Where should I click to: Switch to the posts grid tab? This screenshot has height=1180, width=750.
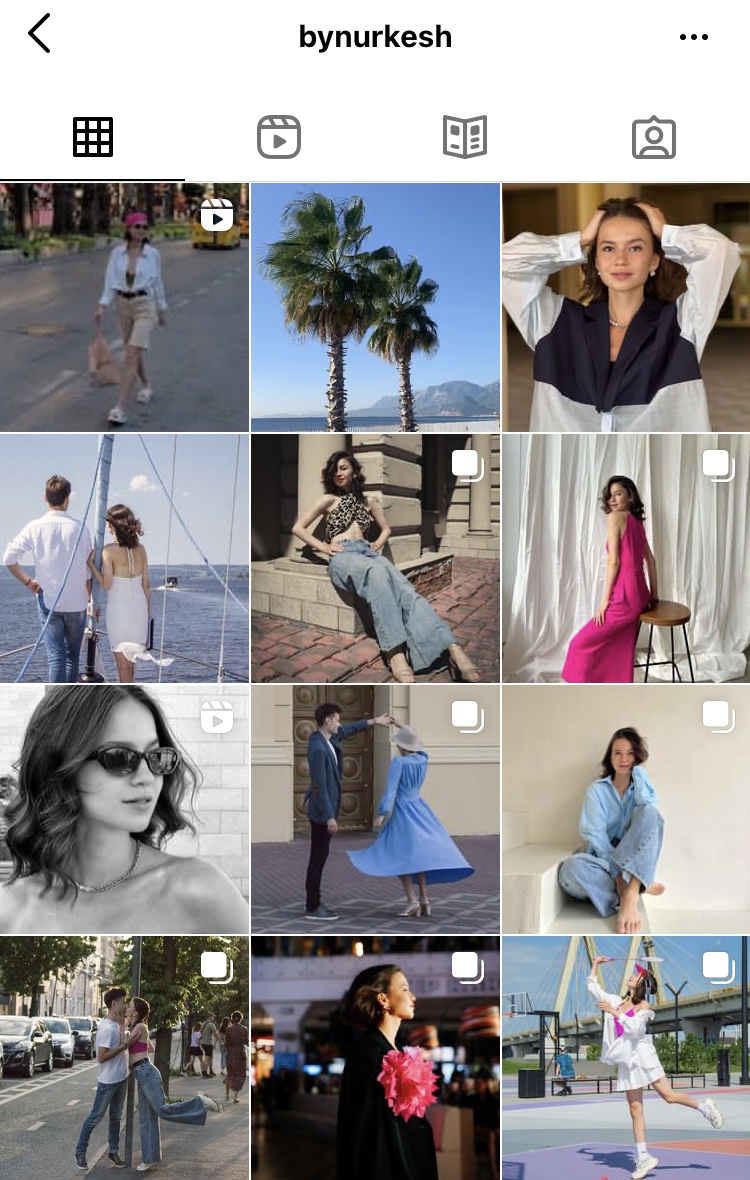(x=93, y=137)
